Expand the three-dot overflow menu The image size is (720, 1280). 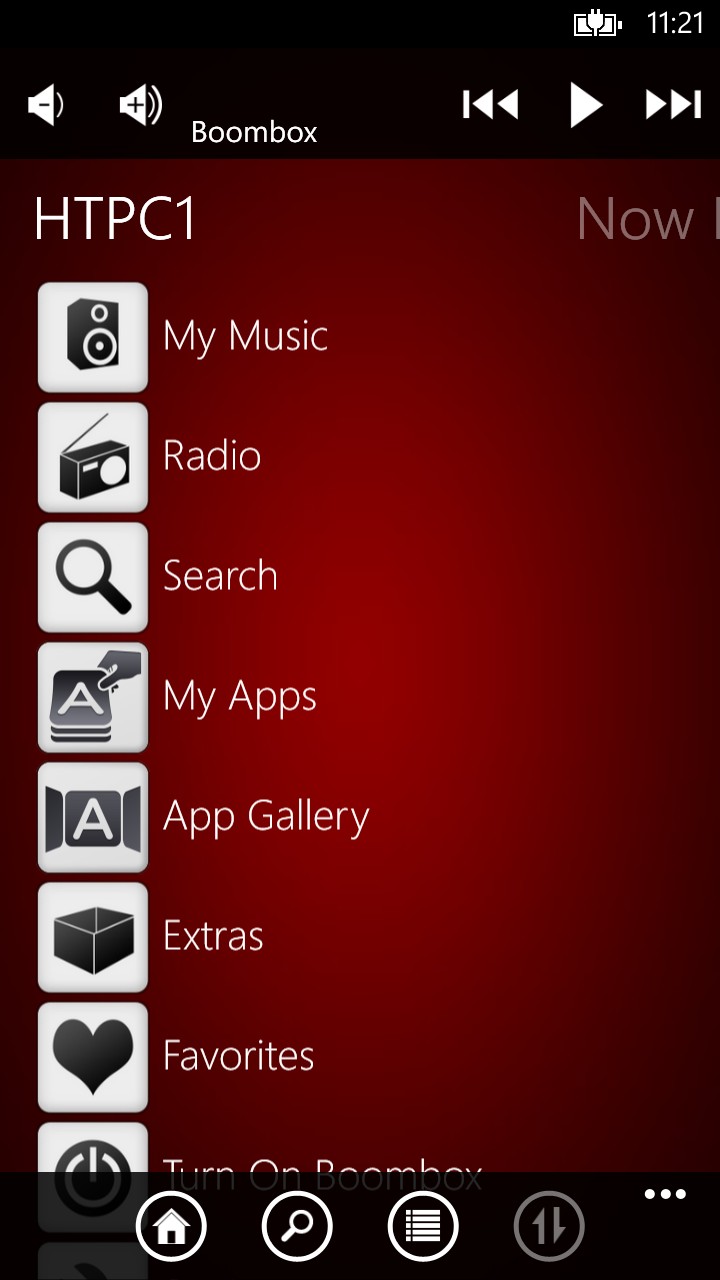pyautogui.click(x=665, y=1194)
